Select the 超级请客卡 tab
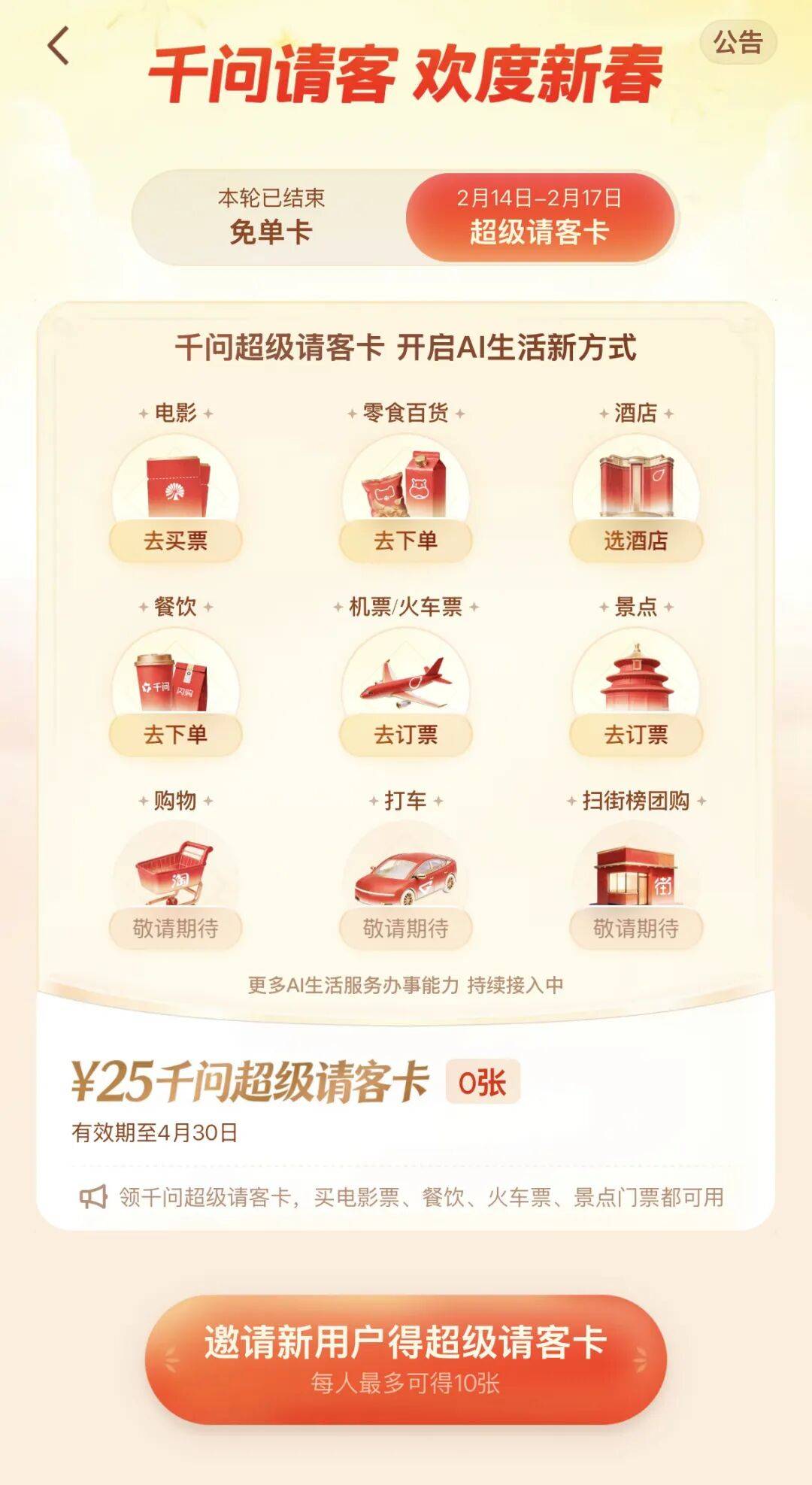 click(539, 217)
